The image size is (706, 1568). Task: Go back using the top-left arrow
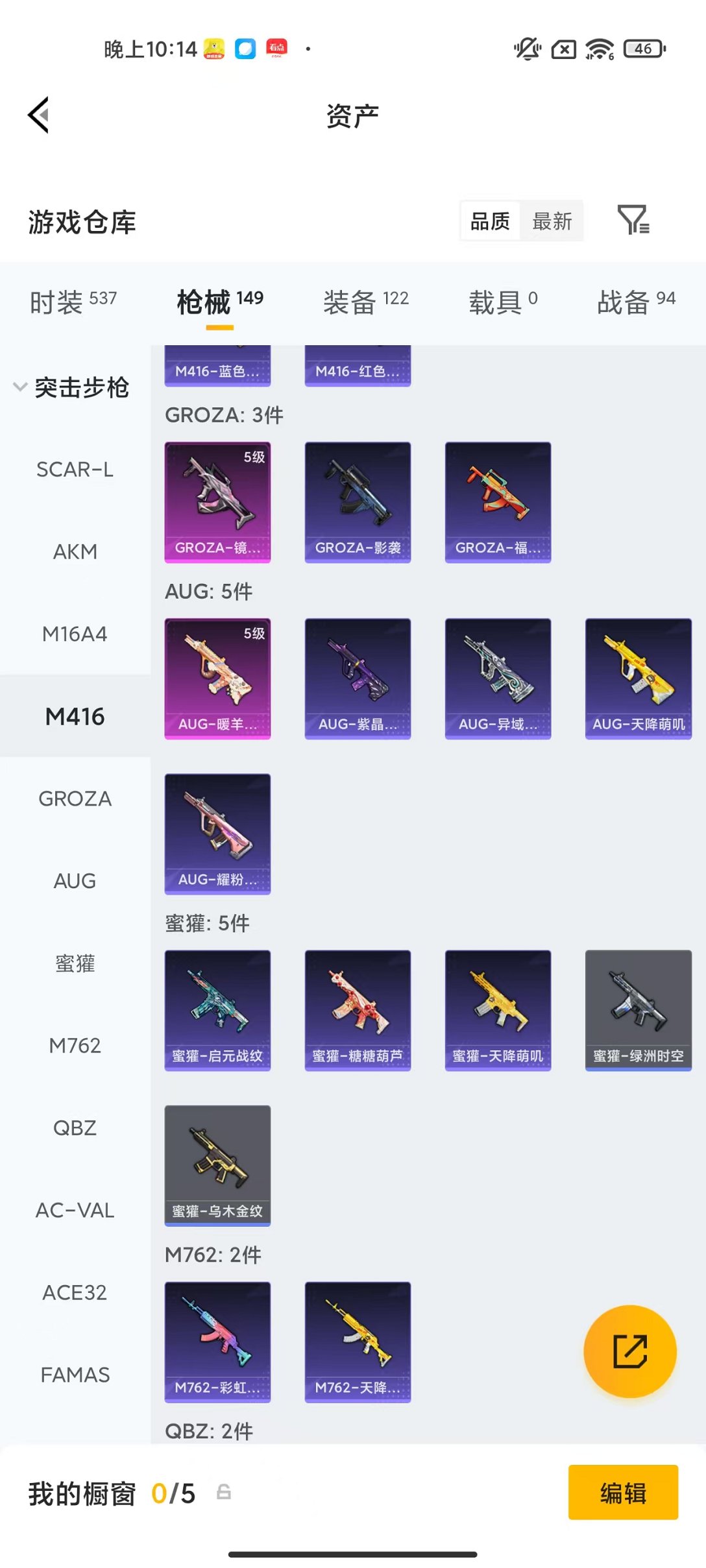(39, 115)
